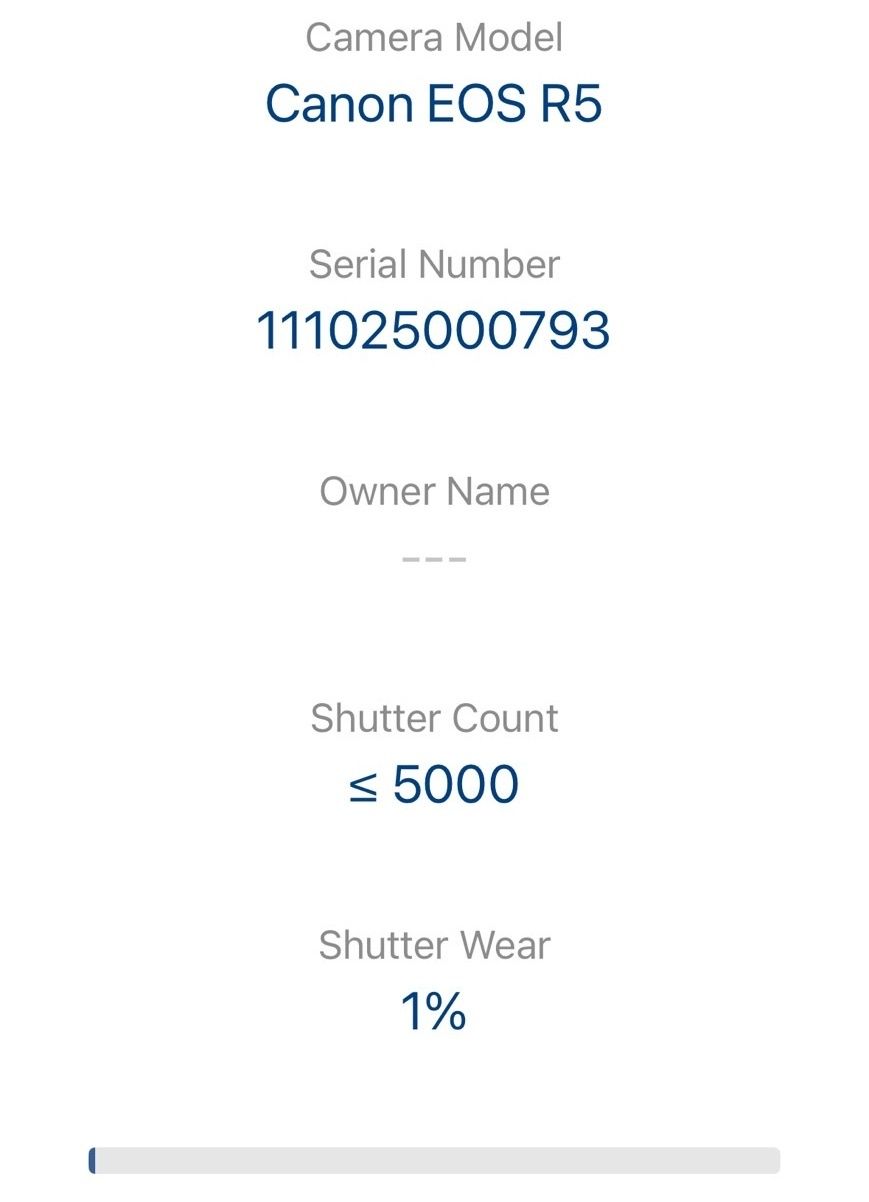Click the area below the wear progress bar
The image size is (869, 1202).
pyautogui.click(x=434, y=1190)
